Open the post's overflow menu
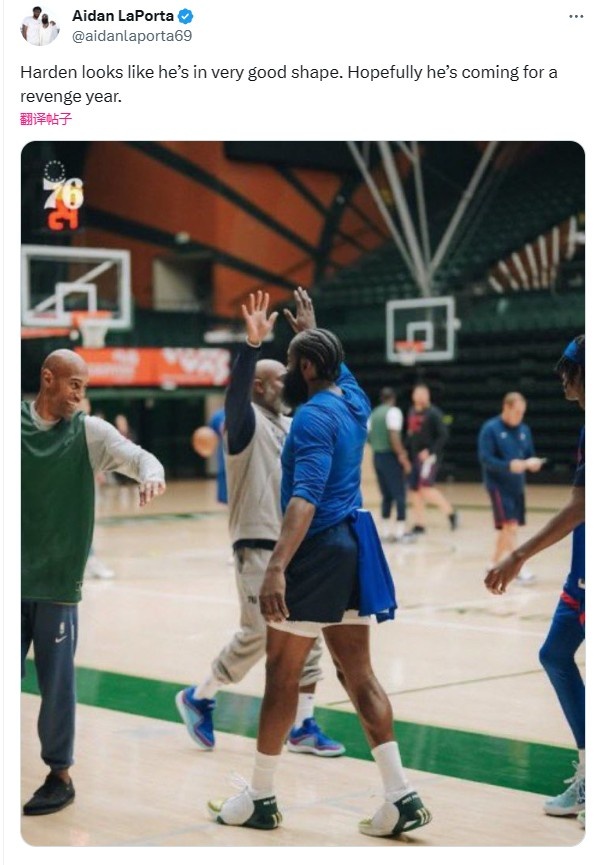This screenshot has height=865, width=601. (576, 17)
